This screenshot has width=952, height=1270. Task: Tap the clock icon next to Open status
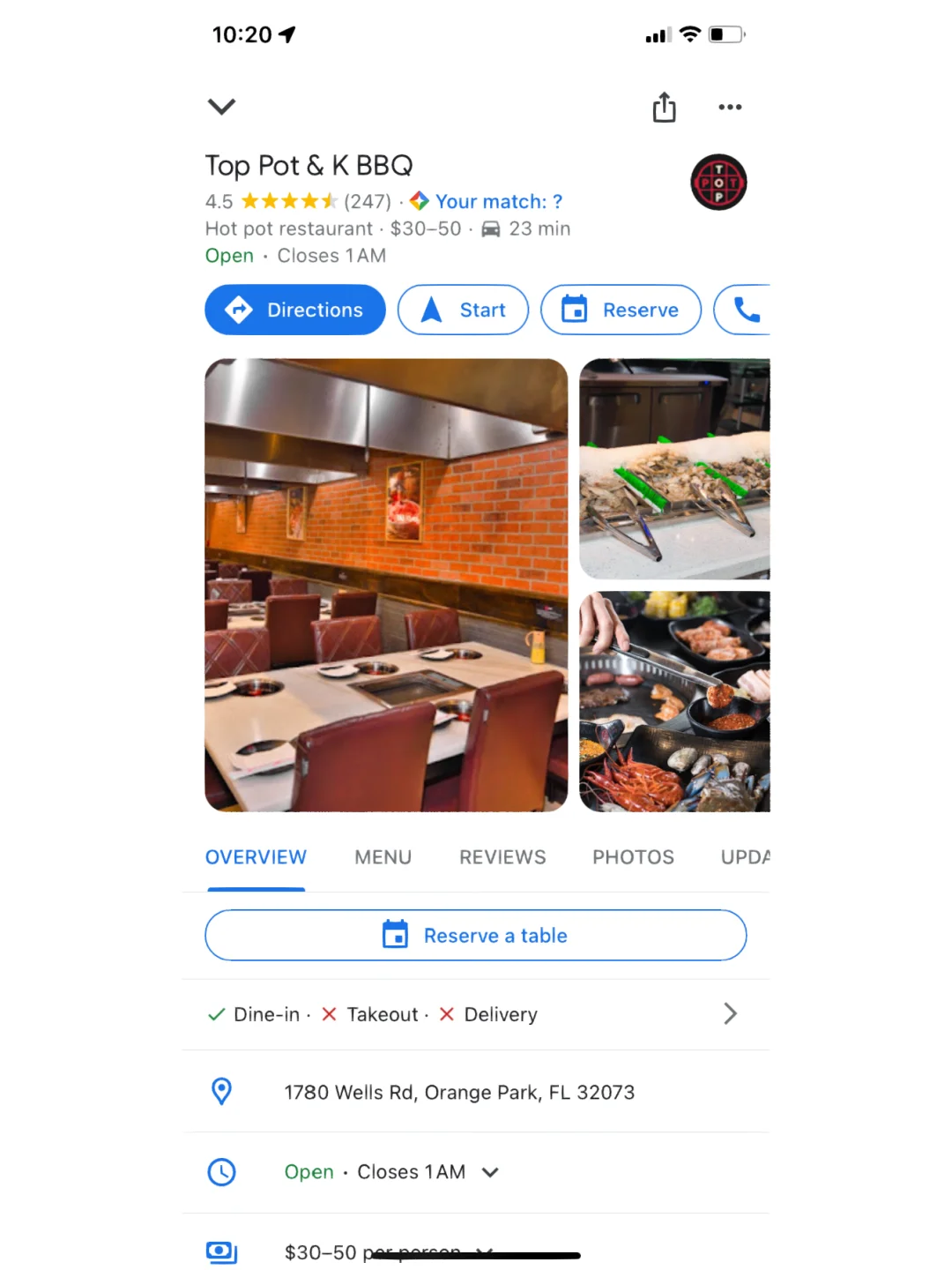pos(221,1172)
